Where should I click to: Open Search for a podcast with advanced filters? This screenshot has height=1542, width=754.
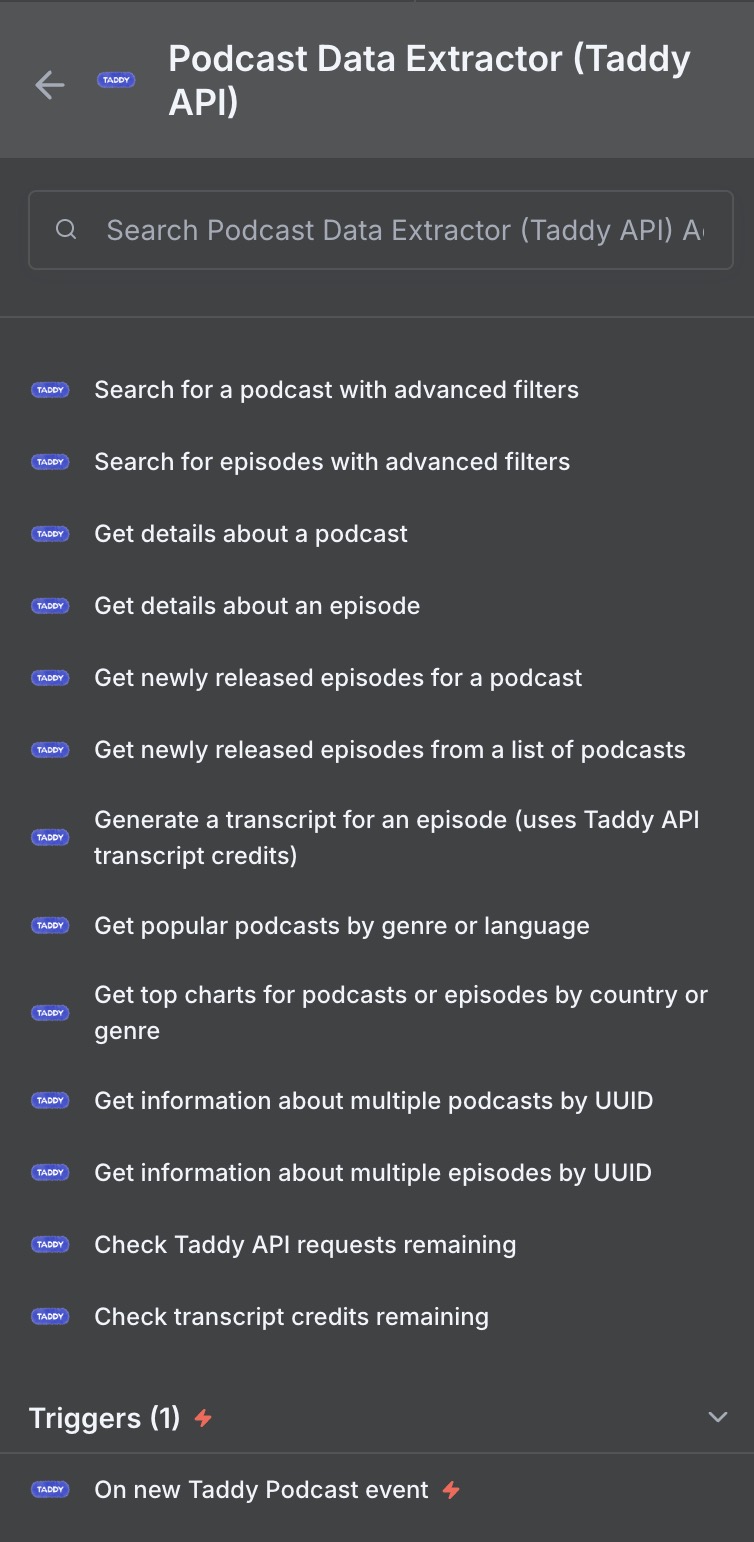pyautogui.click(x=336, y=390)
